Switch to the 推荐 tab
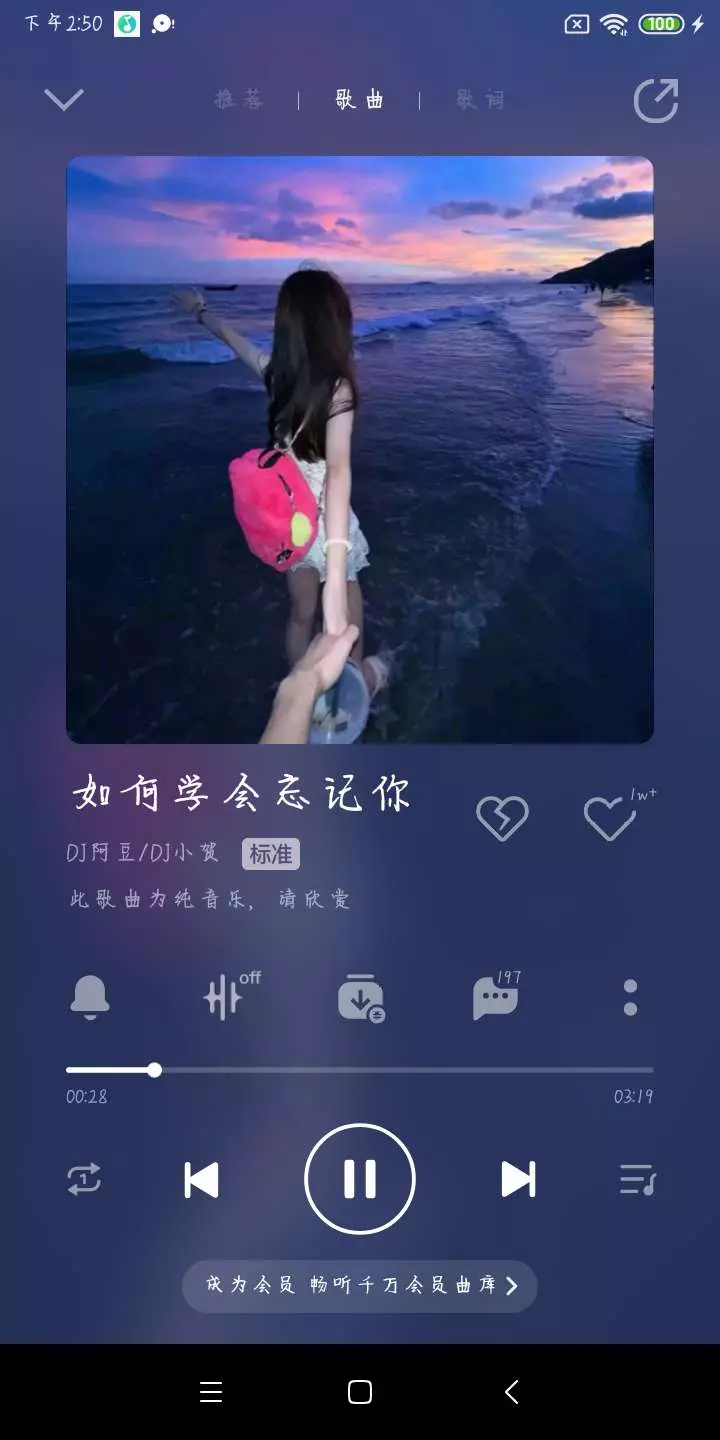 [239, 100]
